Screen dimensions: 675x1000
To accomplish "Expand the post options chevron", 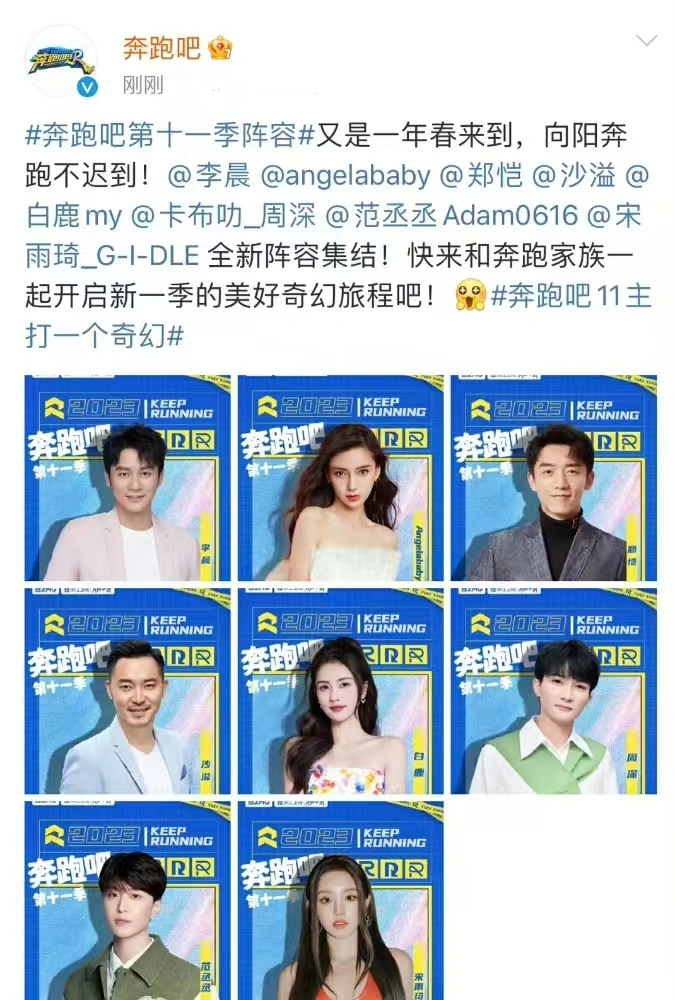I will (x=646, y=41).
